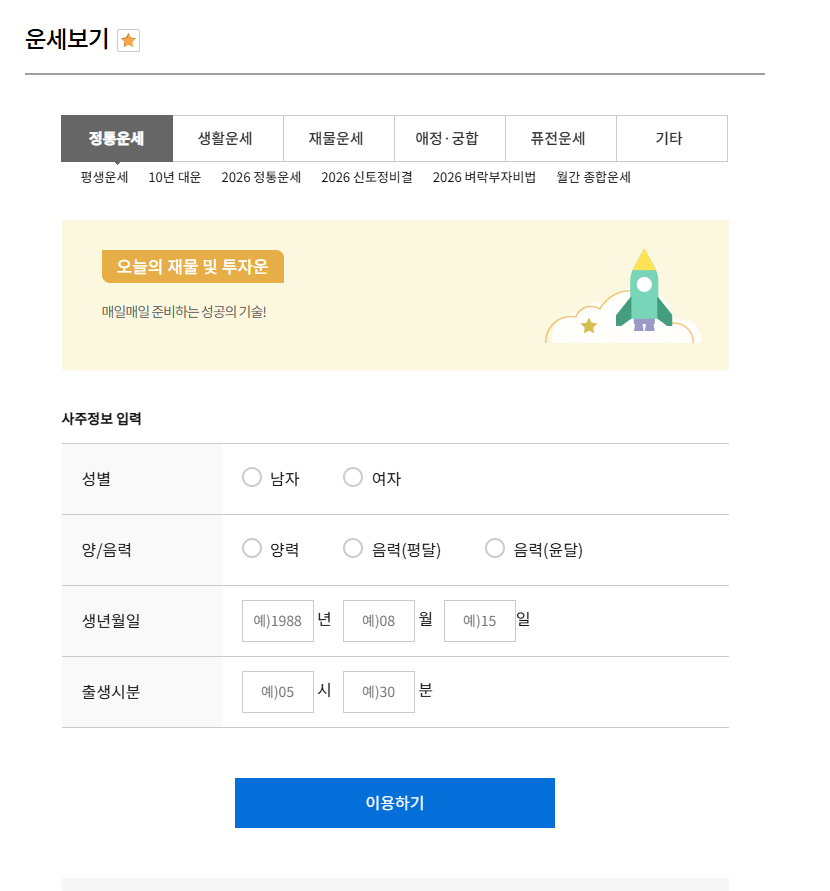Switch to the 생활운세 tab

point(227,138)
